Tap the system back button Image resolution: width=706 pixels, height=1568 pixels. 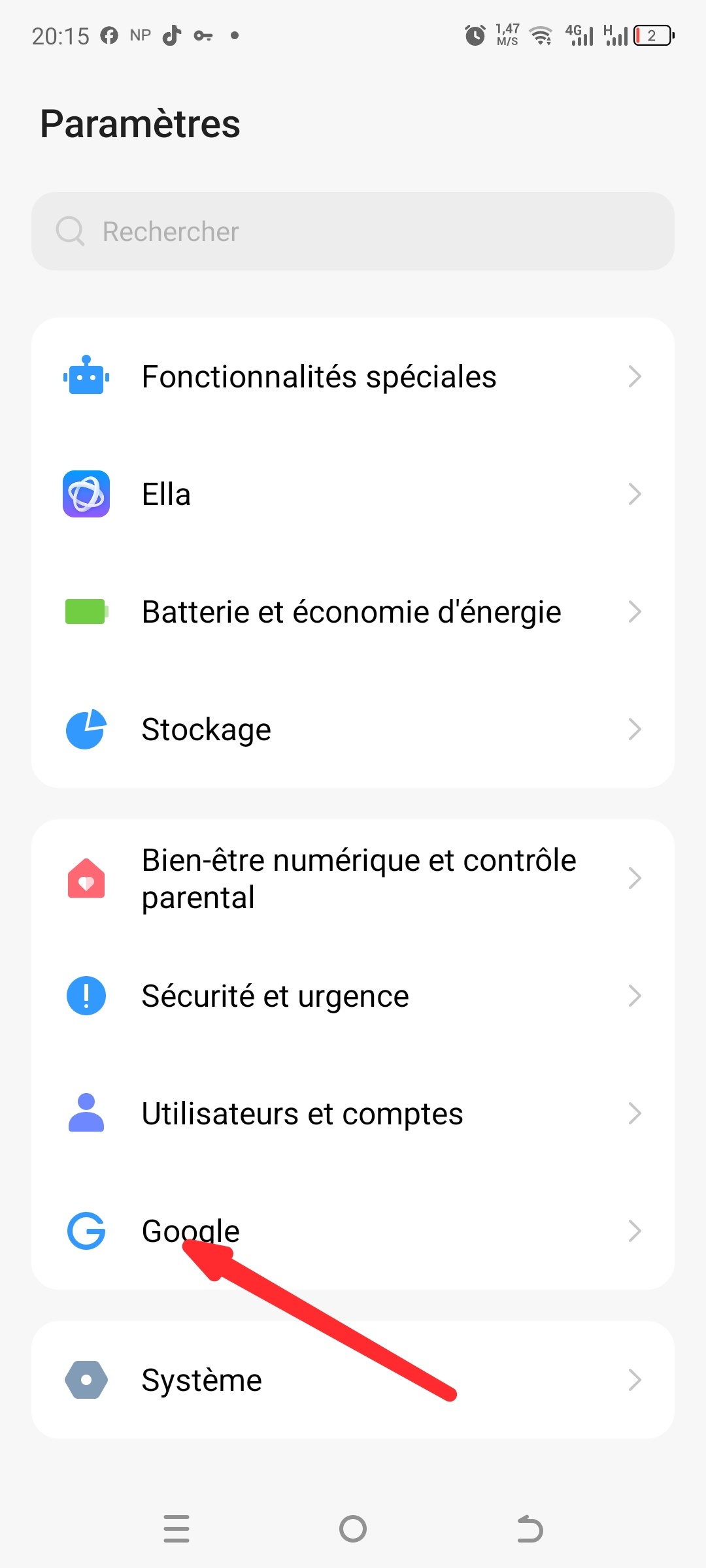(x=529, y=1529)
